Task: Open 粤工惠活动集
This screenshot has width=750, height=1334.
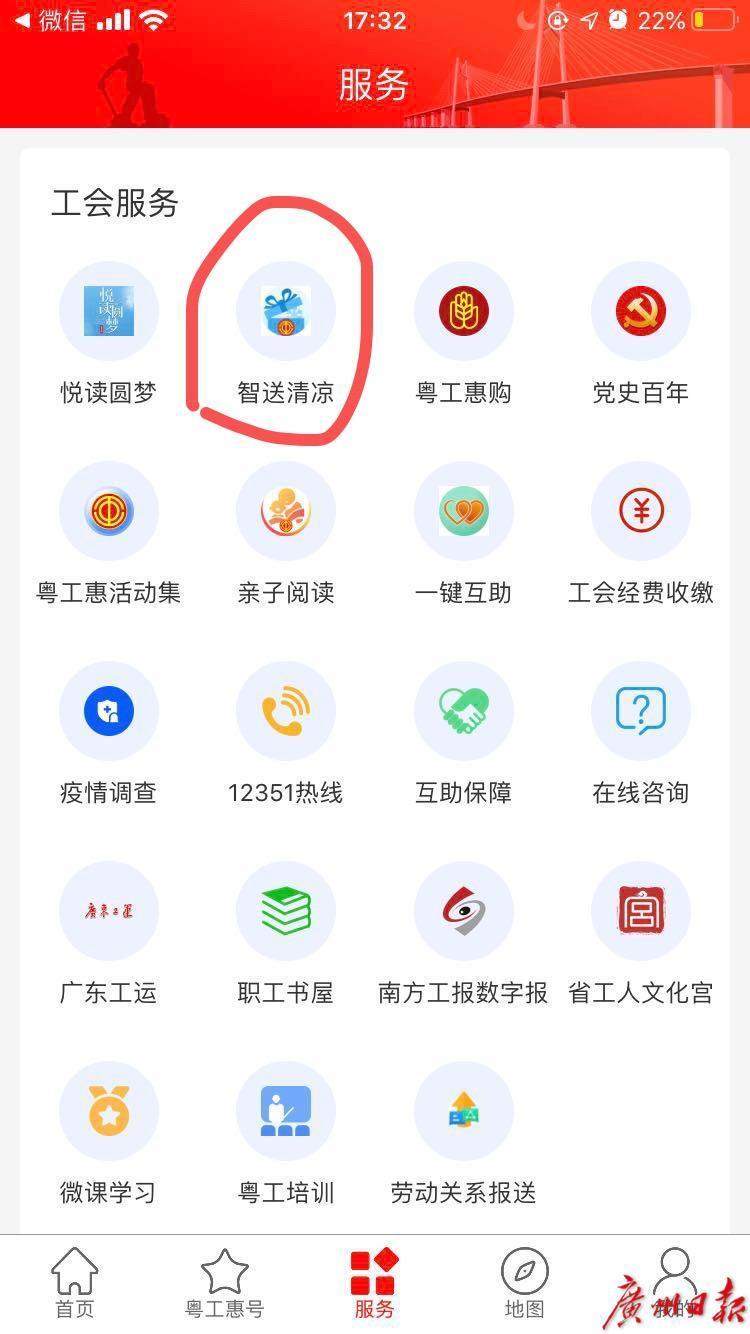Action: click(x=108, y=511)
